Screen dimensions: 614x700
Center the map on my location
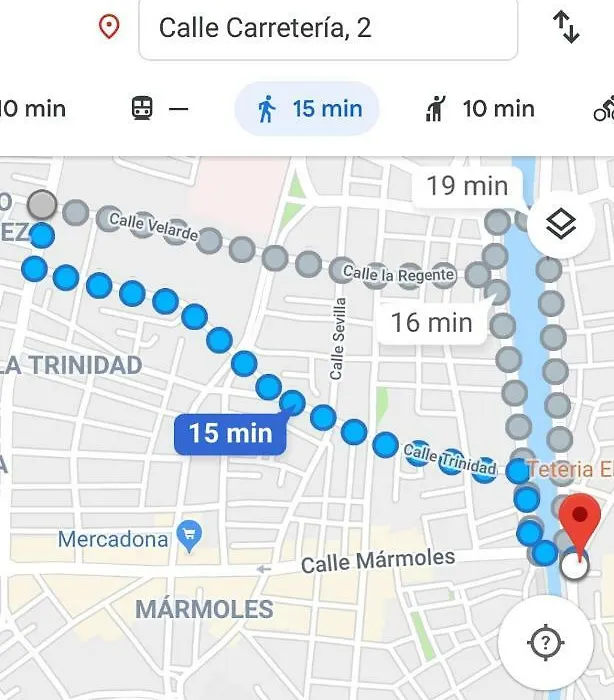click(x=544, y=643)
